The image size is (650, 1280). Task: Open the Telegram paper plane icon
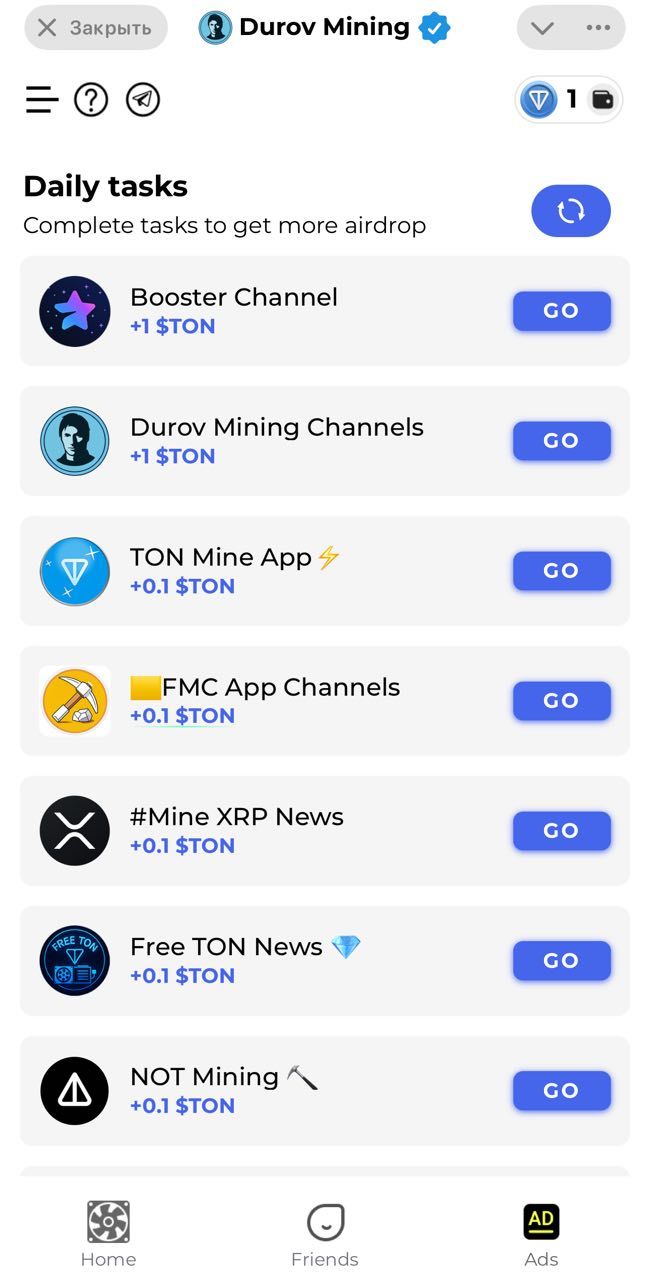tap(143, 99)
